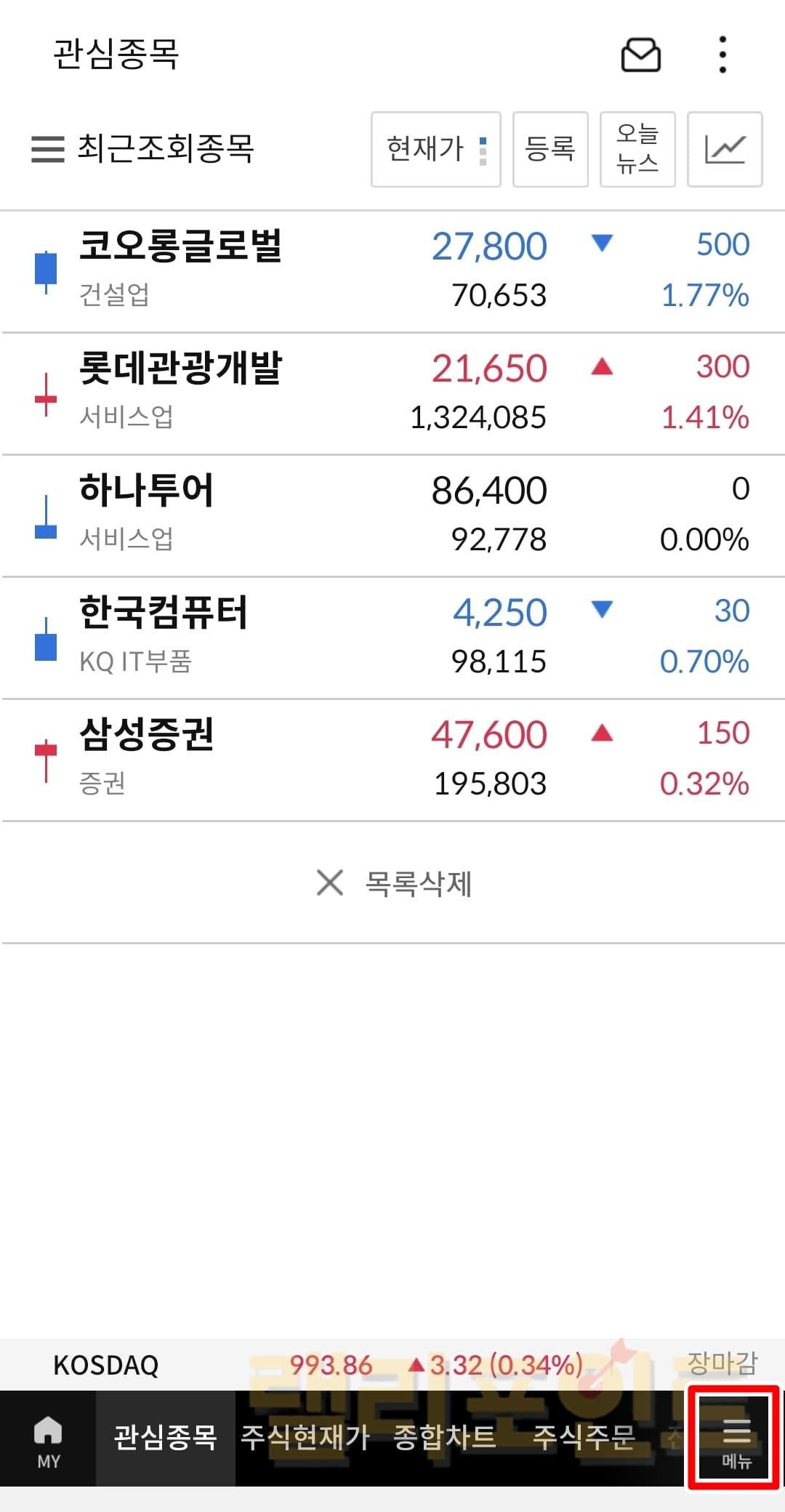Open the 한국컴퓨터 stock row
This screenshot has width=785, height=1512.
[x=392, y=637]
